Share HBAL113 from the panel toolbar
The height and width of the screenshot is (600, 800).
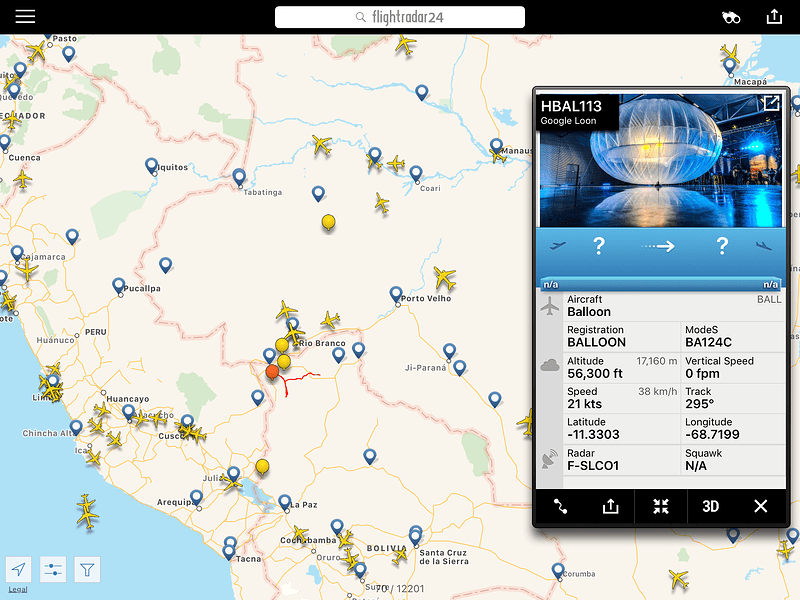610,506
